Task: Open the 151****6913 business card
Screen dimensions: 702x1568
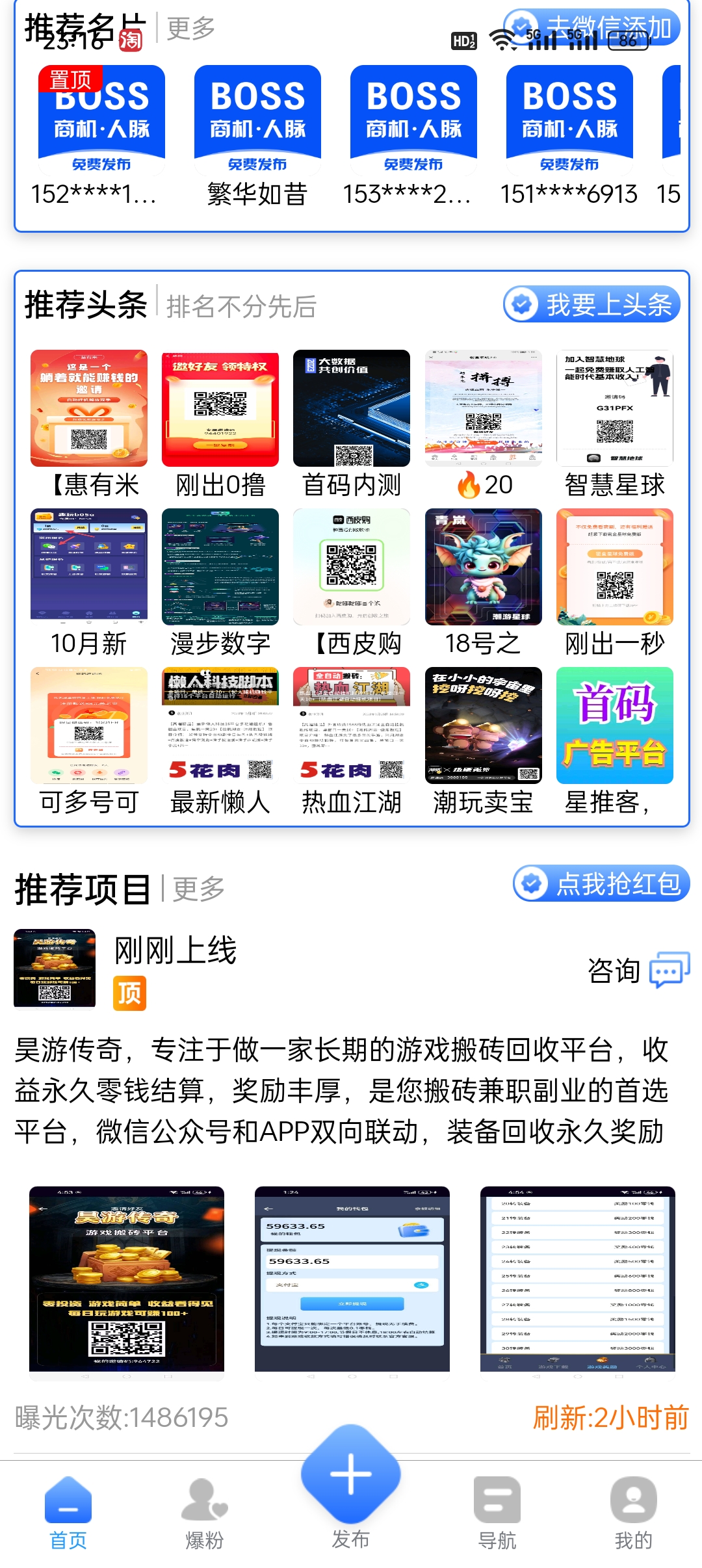Action: (x=569, y=137)
